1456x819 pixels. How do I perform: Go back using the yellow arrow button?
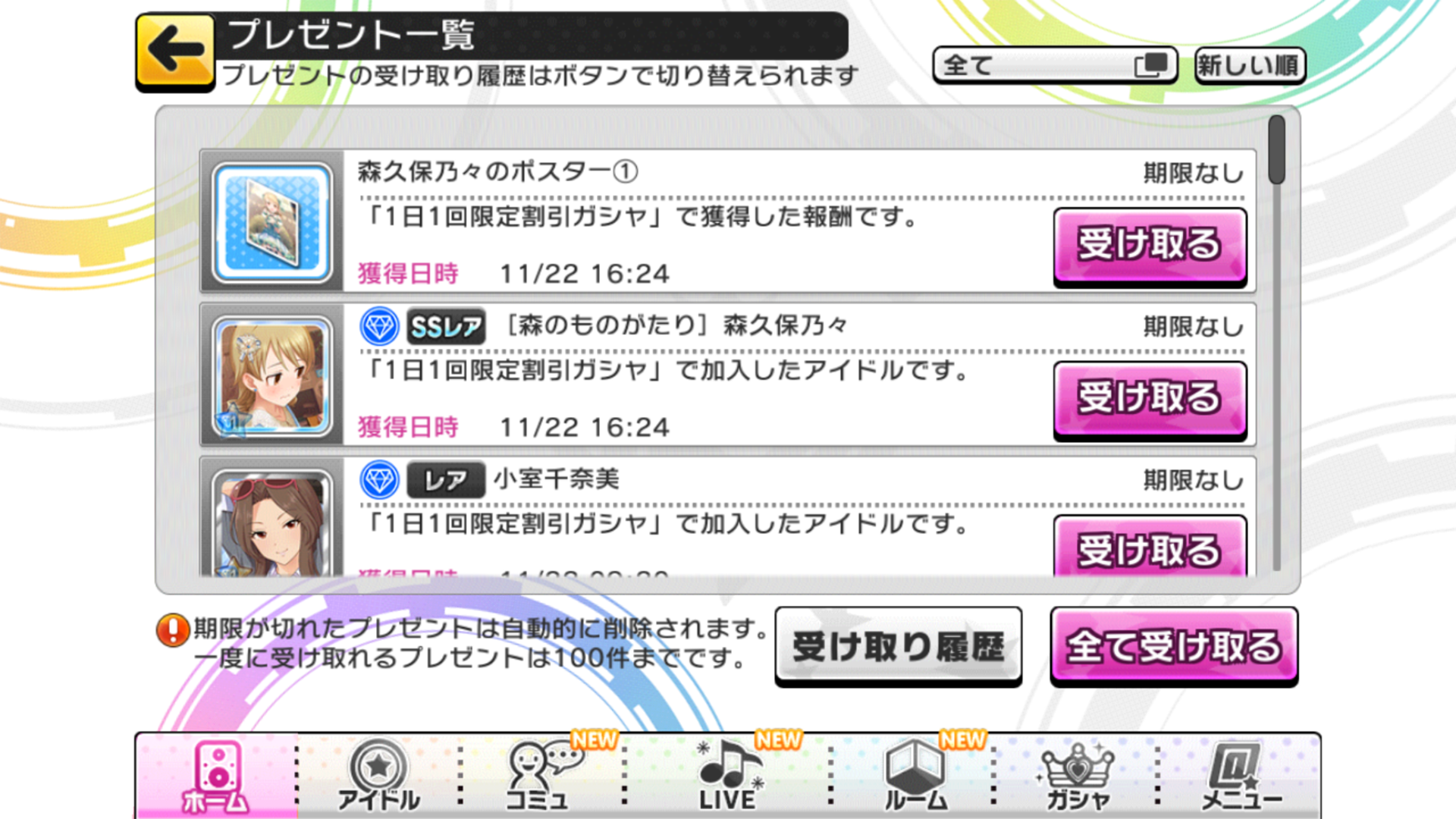pos(175,51)
